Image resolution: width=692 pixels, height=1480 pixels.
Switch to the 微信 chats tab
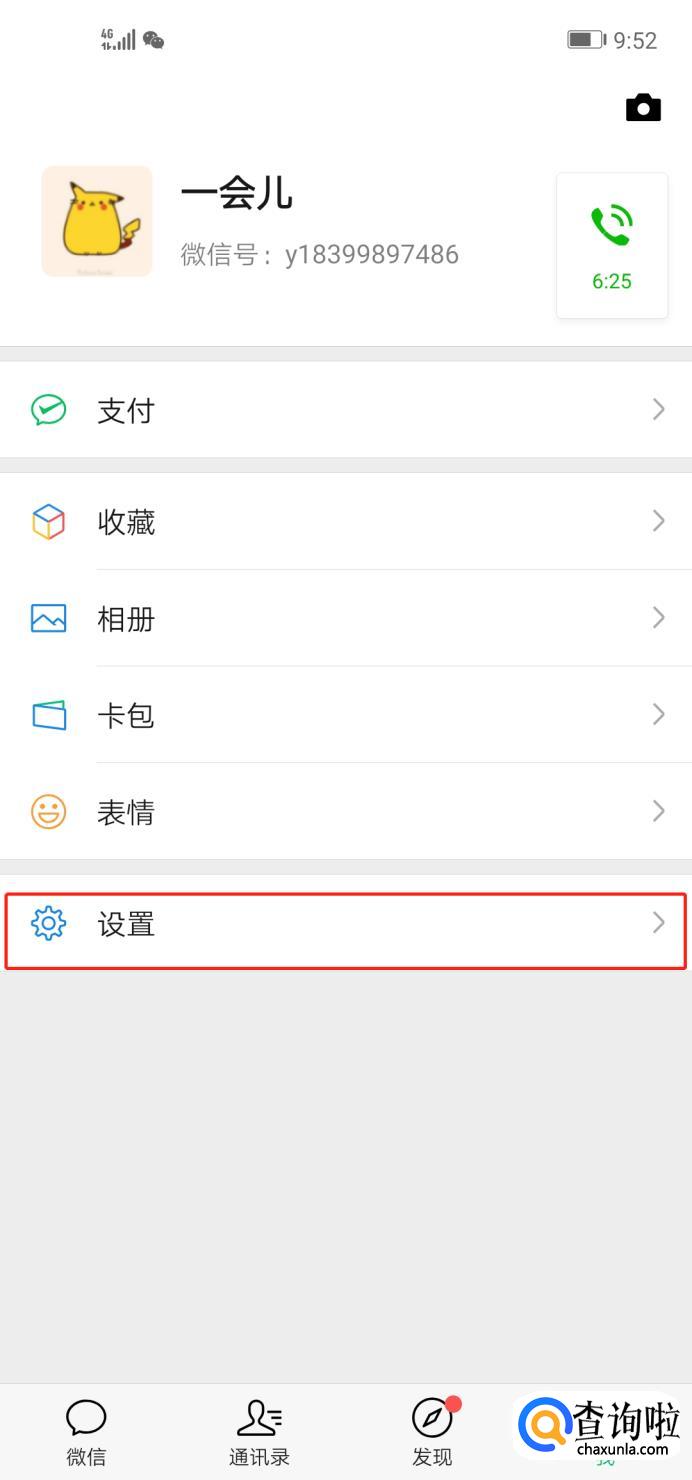point(87,1432)
